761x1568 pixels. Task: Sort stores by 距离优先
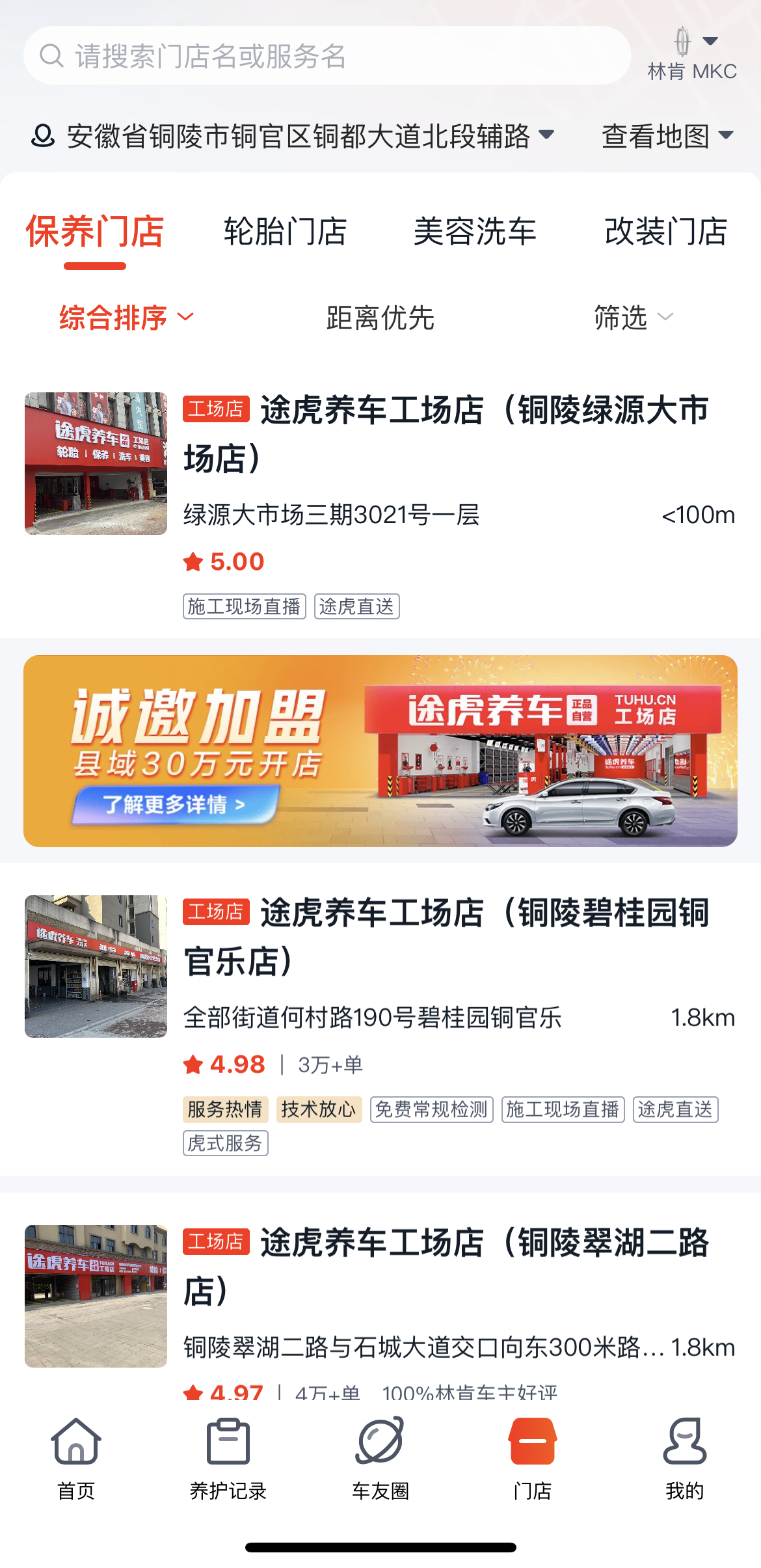(380, 318)
